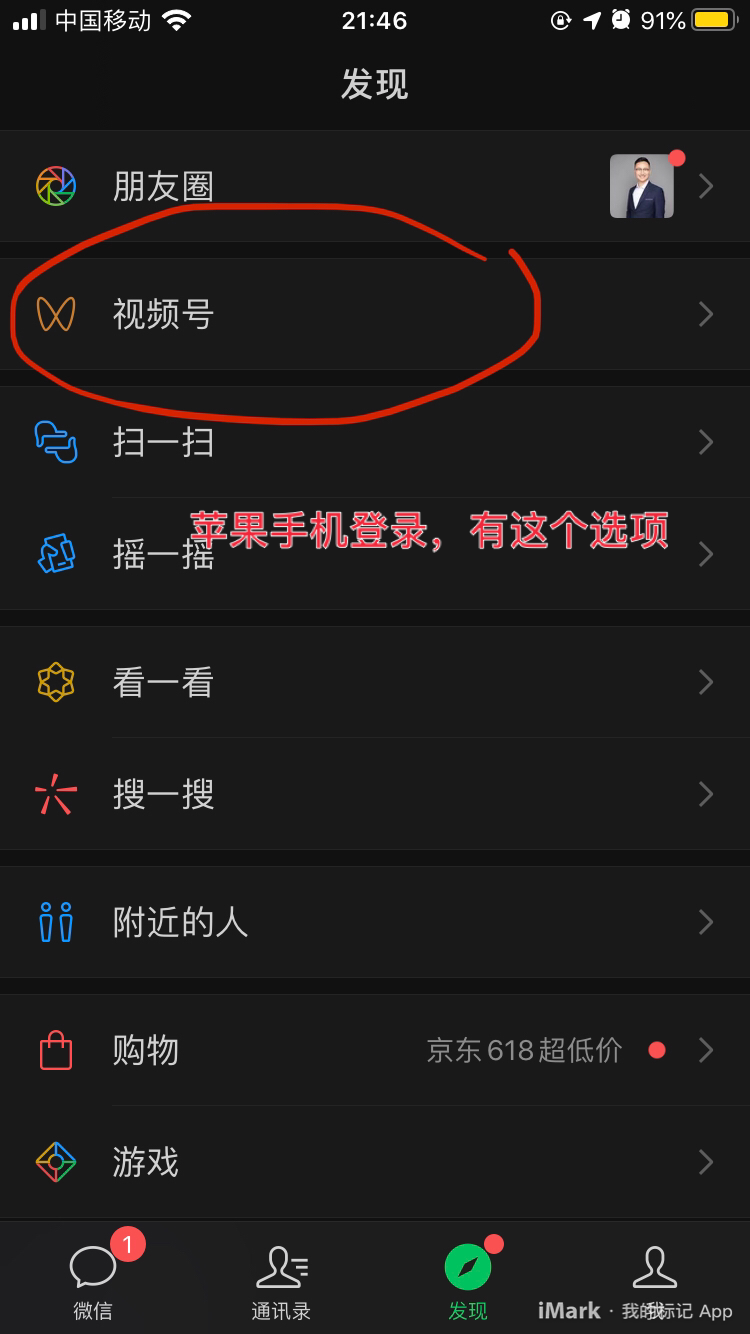Expand the 视频号 row chevron

coord(706,315)
